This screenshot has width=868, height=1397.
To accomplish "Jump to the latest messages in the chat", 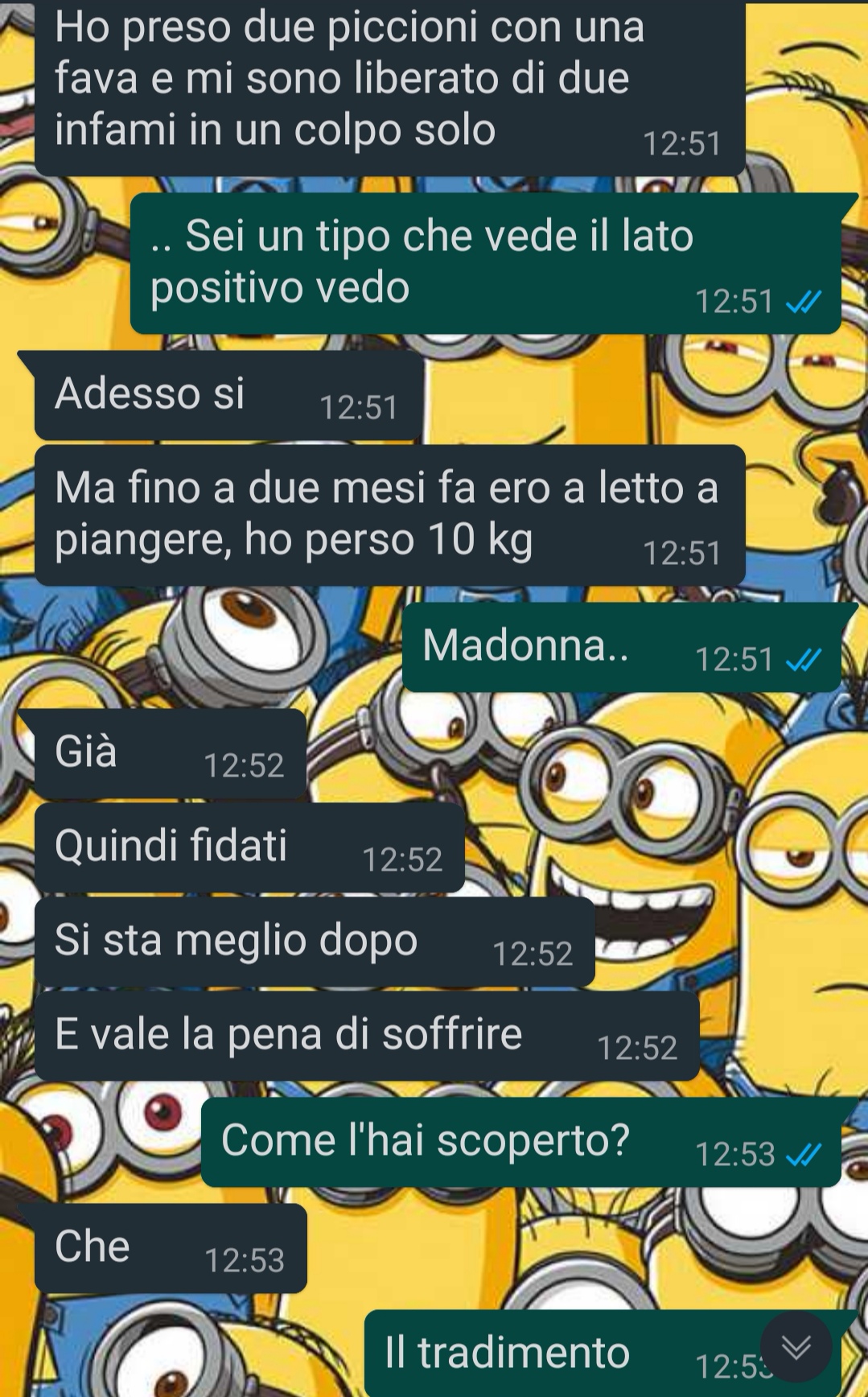I will (x=796, y=1346).
